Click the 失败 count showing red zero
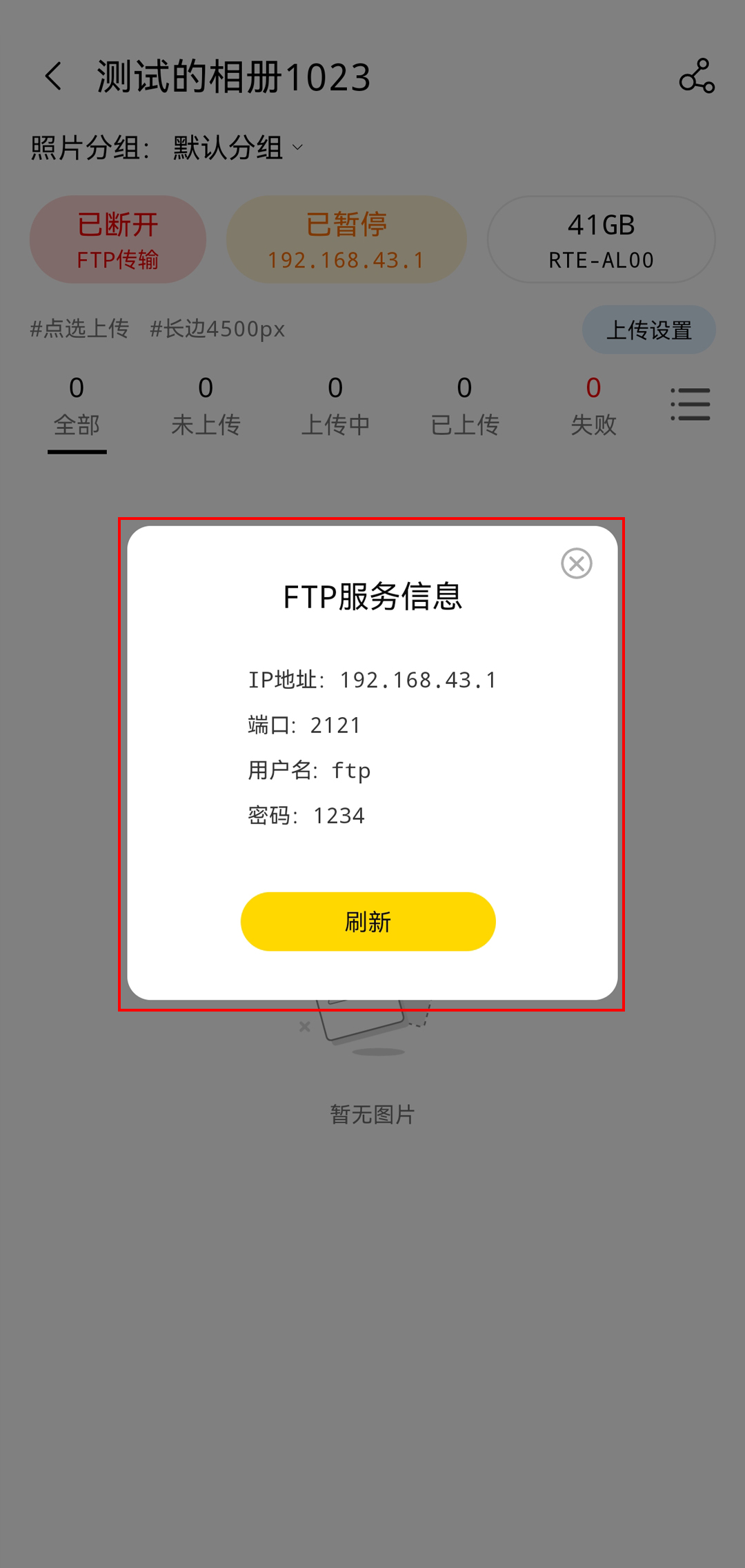 [593, 407]
